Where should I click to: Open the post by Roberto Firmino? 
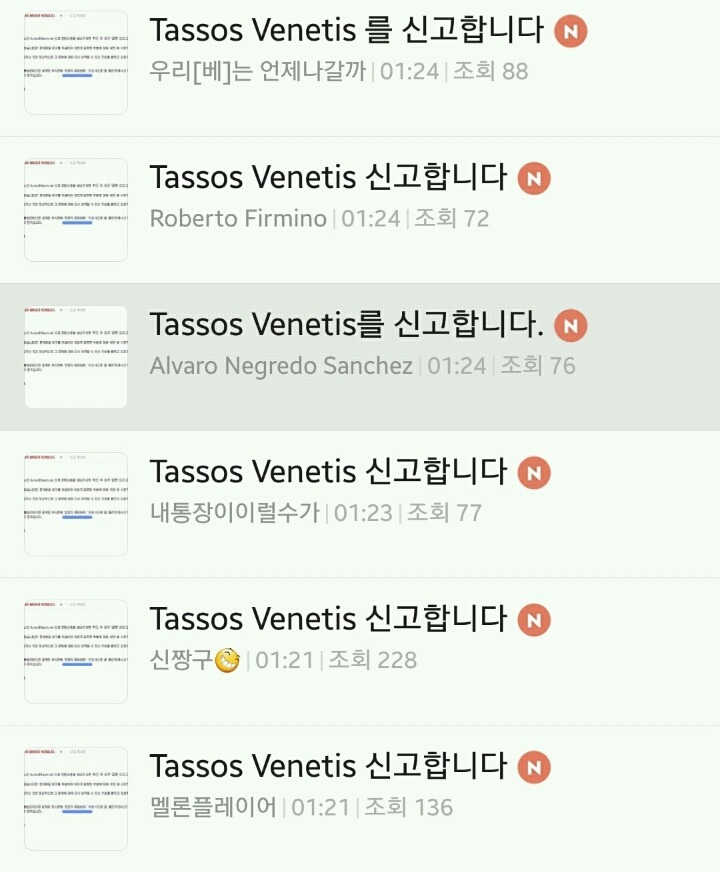328,178
